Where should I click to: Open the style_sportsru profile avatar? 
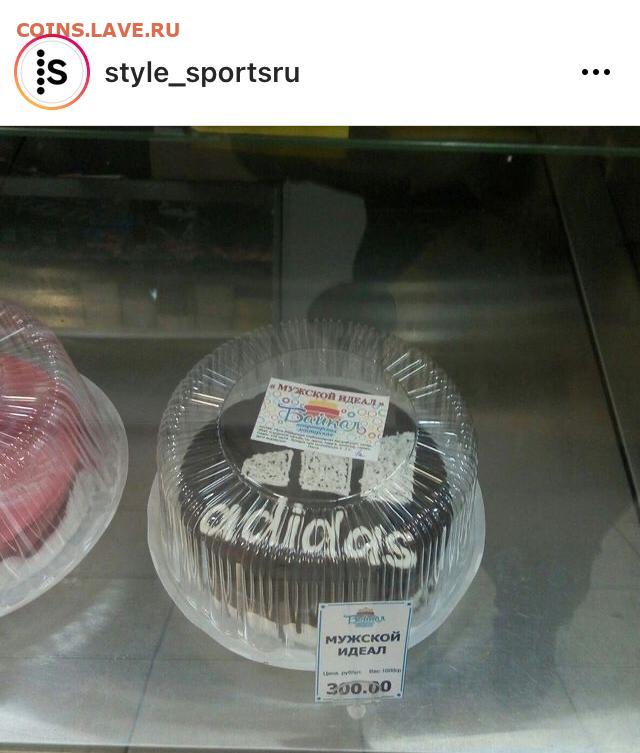(52, 73)
